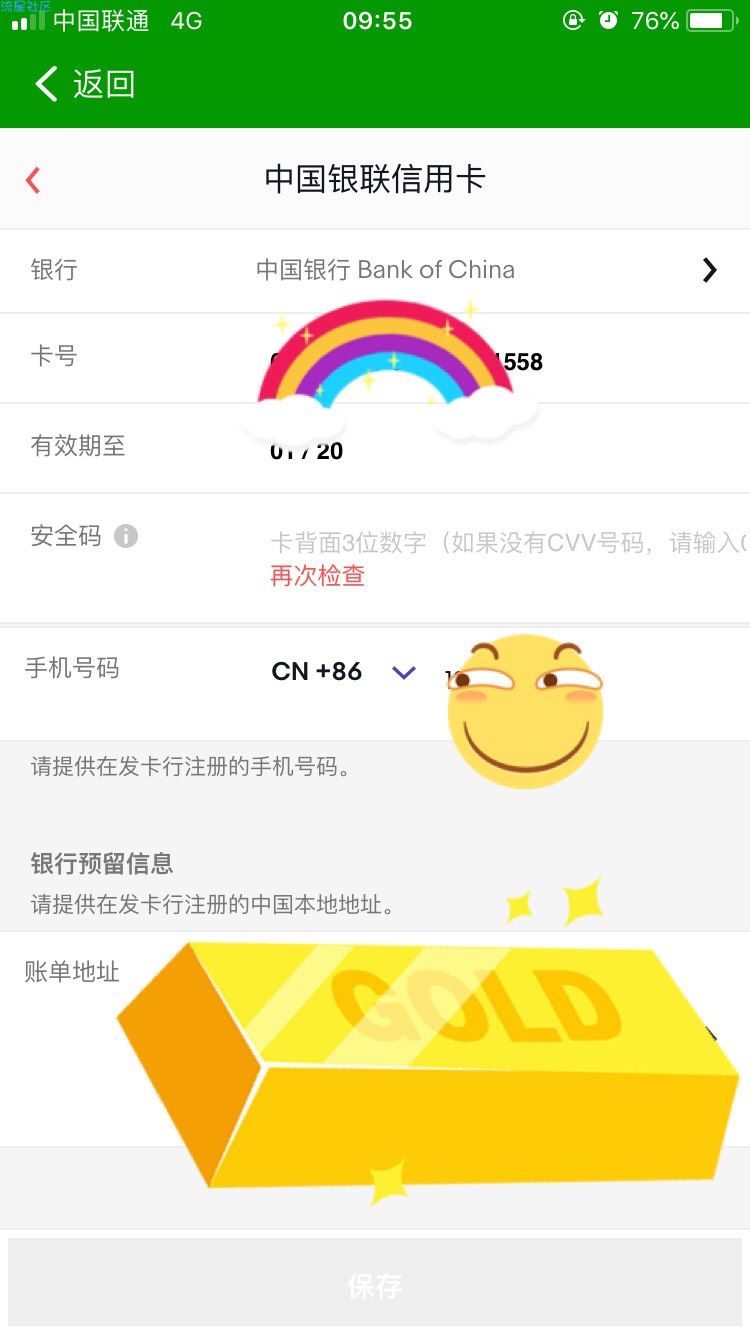750x1334 pixels.
Task: Open the CN +86 country code dropdown
Action: [x=342, y=672]
